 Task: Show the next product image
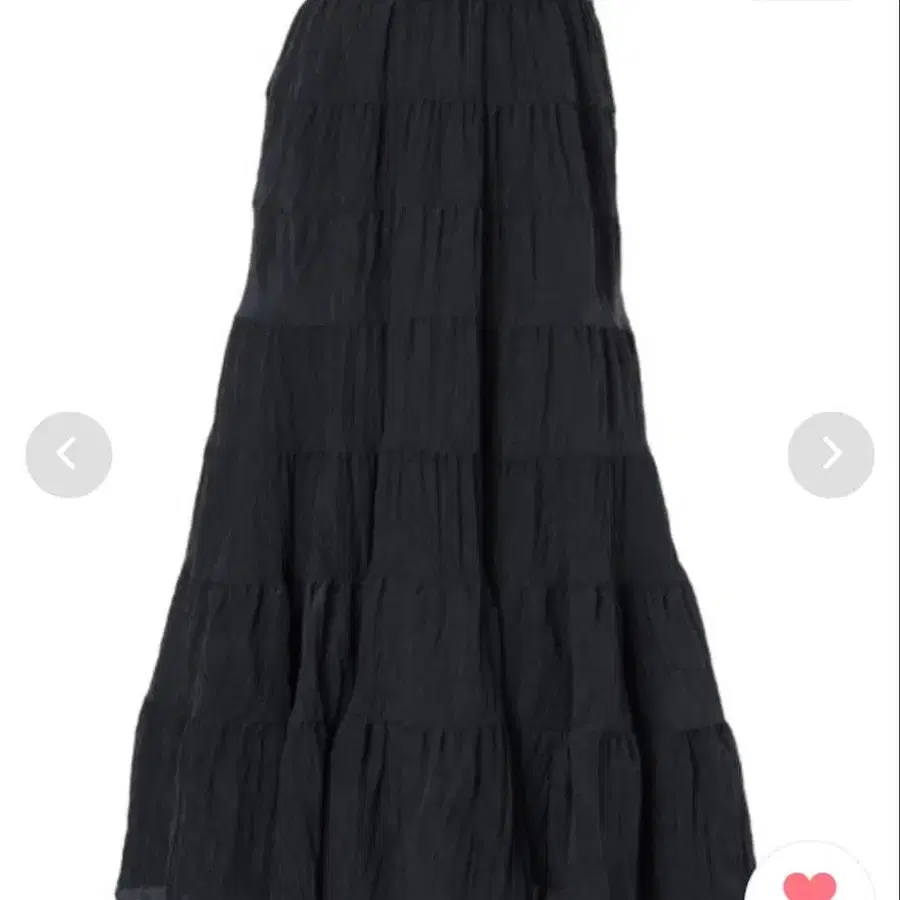(x=831, y=455)
